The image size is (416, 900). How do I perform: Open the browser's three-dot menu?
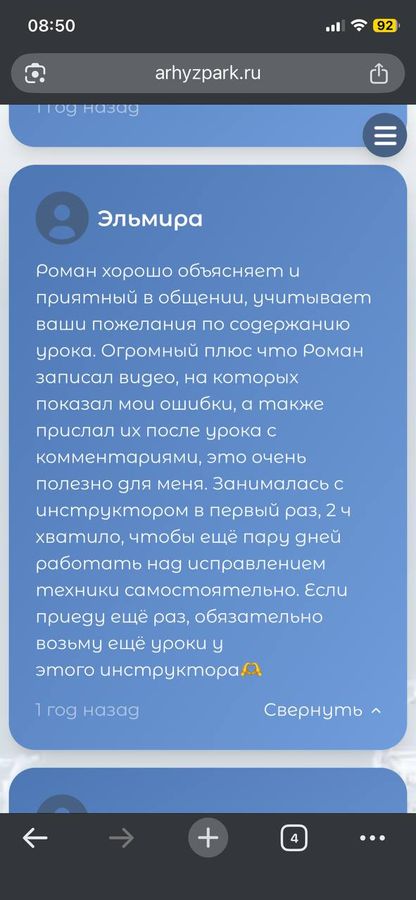click(372, 839)
